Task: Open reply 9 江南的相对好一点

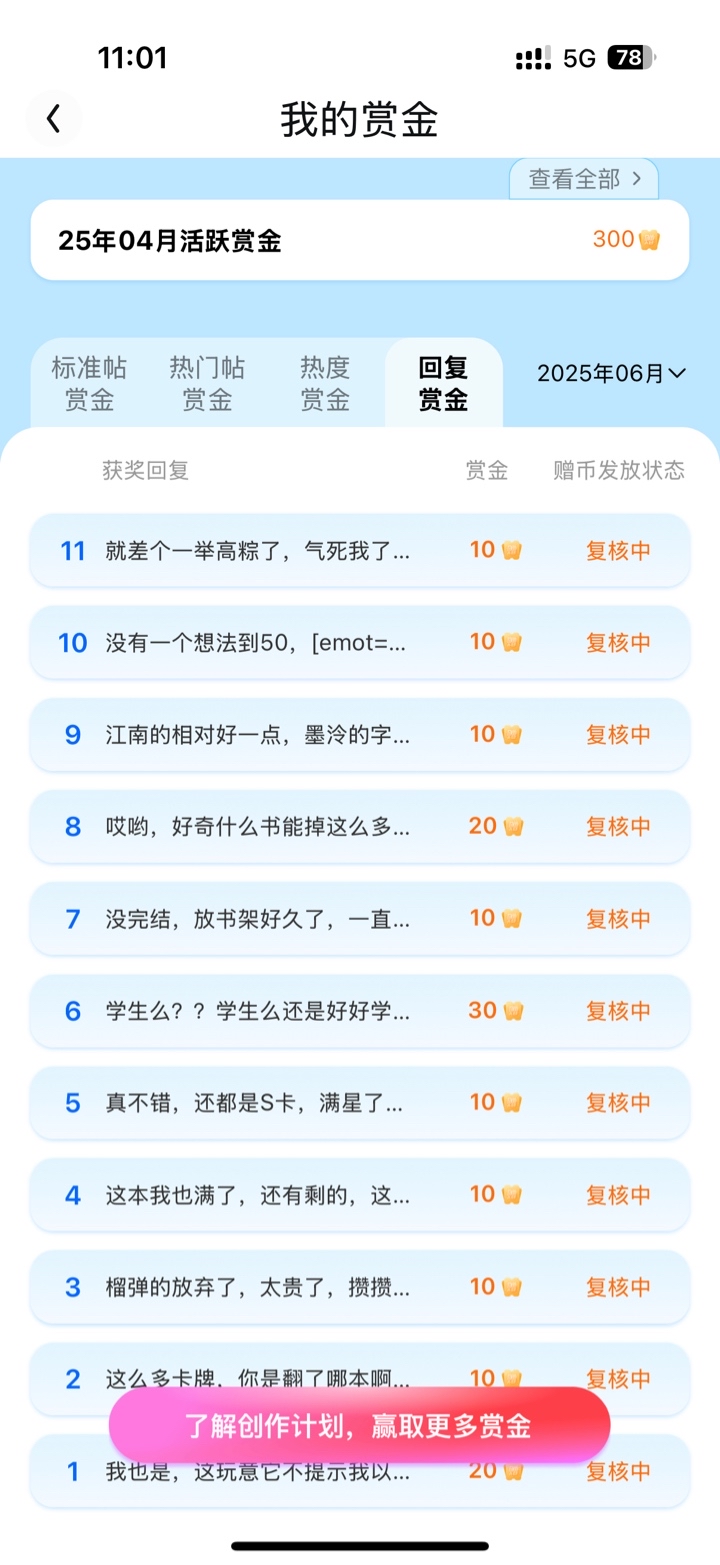Action: pyautogui.click(x=360, y=734)
